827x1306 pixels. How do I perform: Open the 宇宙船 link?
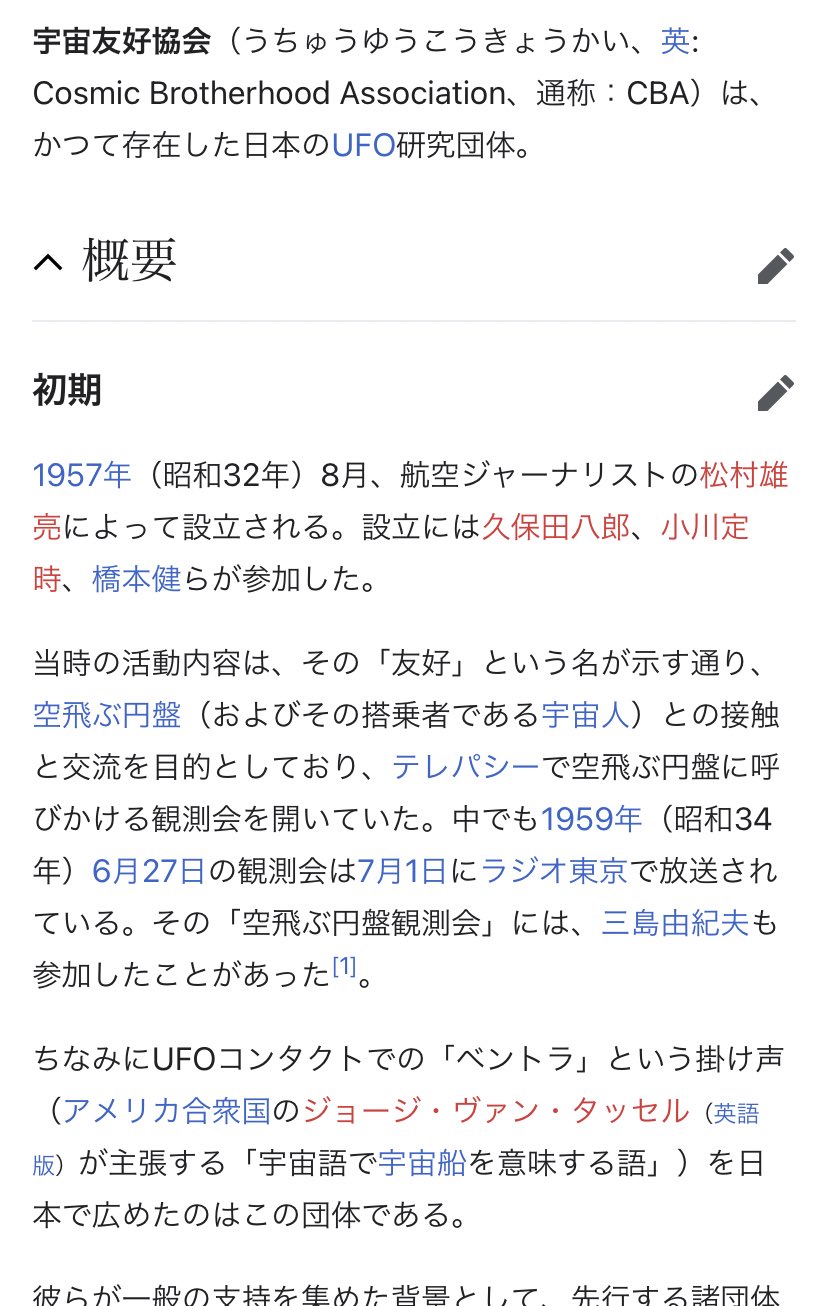[x=423, y=1164]
